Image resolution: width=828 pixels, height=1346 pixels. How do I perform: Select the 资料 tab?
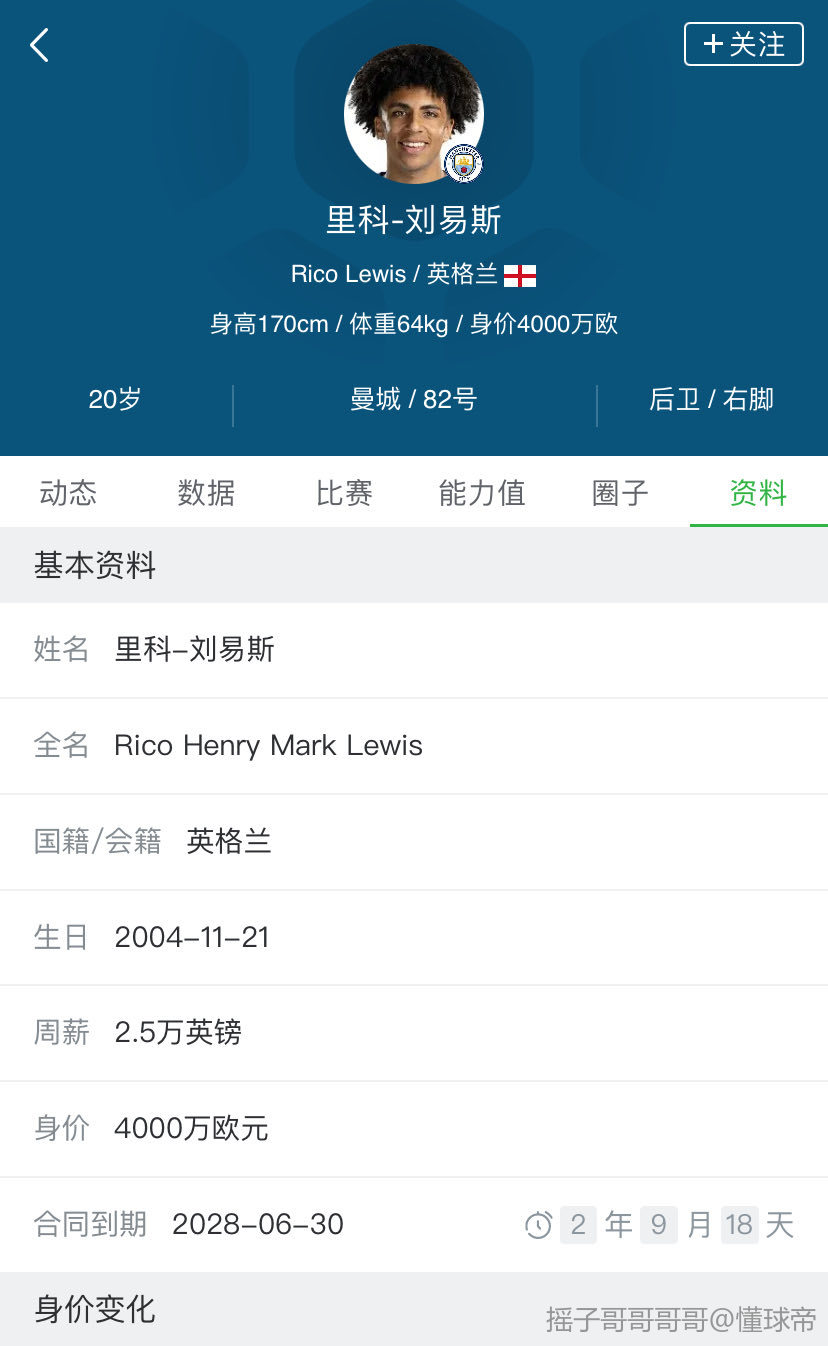[x=758, y=493]
